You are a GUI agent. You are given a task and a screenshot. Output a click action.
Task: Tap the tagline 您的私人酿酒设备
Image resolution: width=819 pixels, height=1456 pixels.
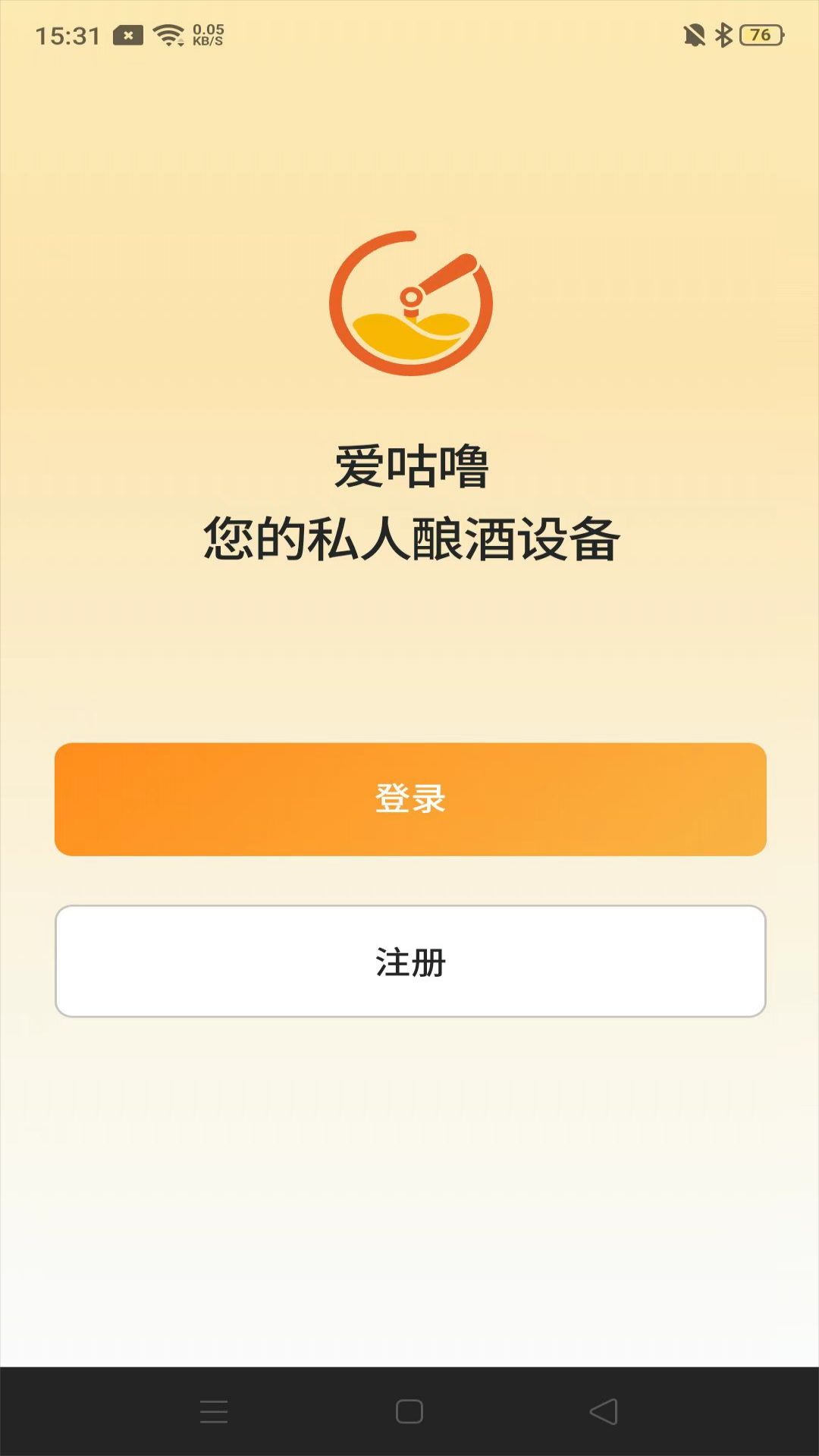tap(409, 538)
